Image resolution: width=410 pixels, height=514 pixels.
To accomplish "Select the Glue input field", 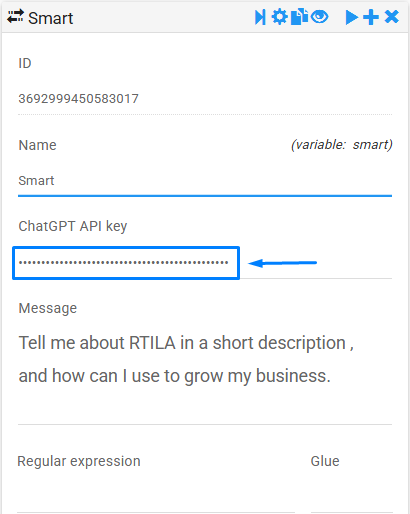I will click(352, 497).
